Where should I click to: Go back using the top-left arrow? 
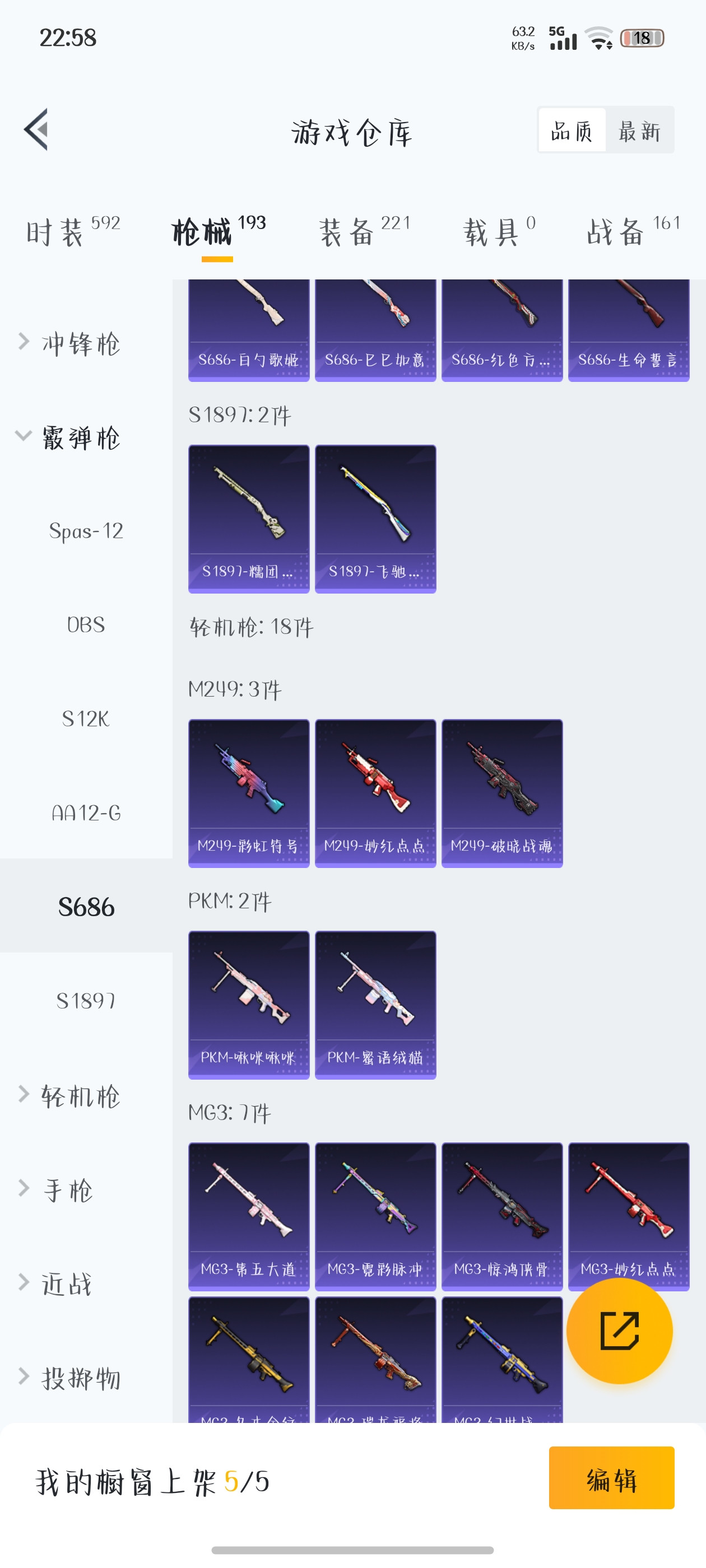coord(36,130)
